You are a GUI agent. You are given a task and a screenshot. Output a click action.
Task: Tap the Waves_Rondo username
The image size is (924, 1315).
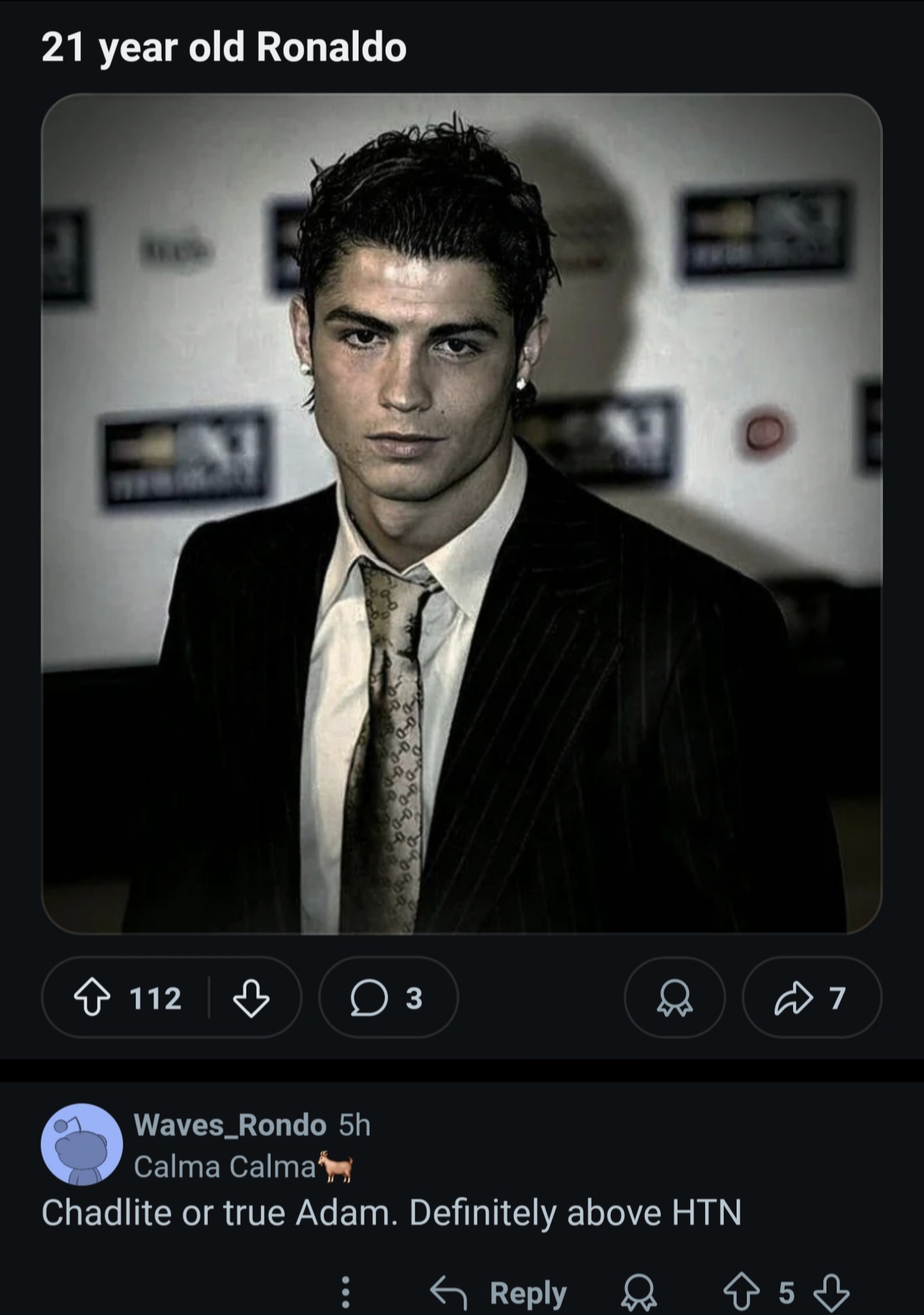(x=230, y=1124)
